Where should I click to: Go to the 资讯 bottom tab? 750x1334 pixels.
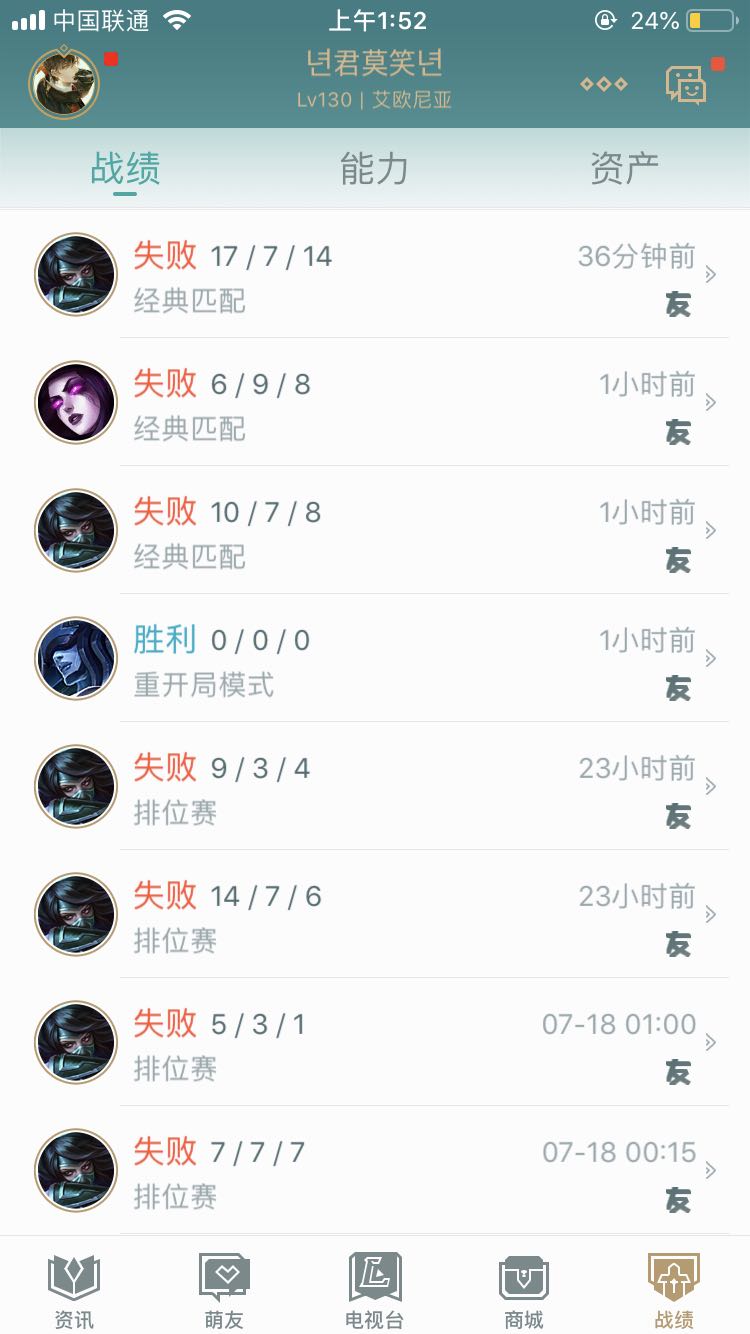[x=74, y=1290]
